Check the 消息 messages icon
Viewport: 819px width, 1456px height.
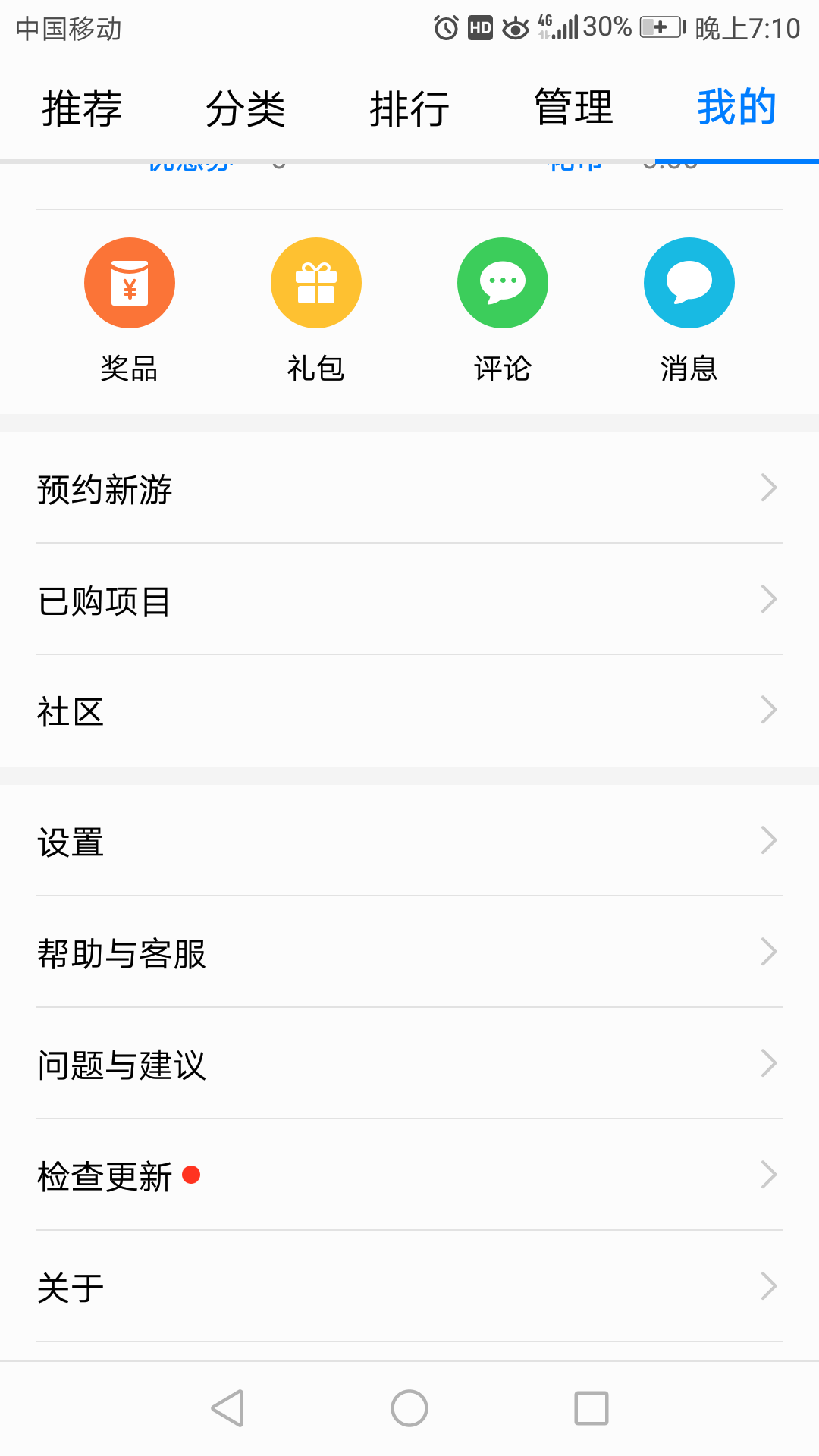point(689,283)
